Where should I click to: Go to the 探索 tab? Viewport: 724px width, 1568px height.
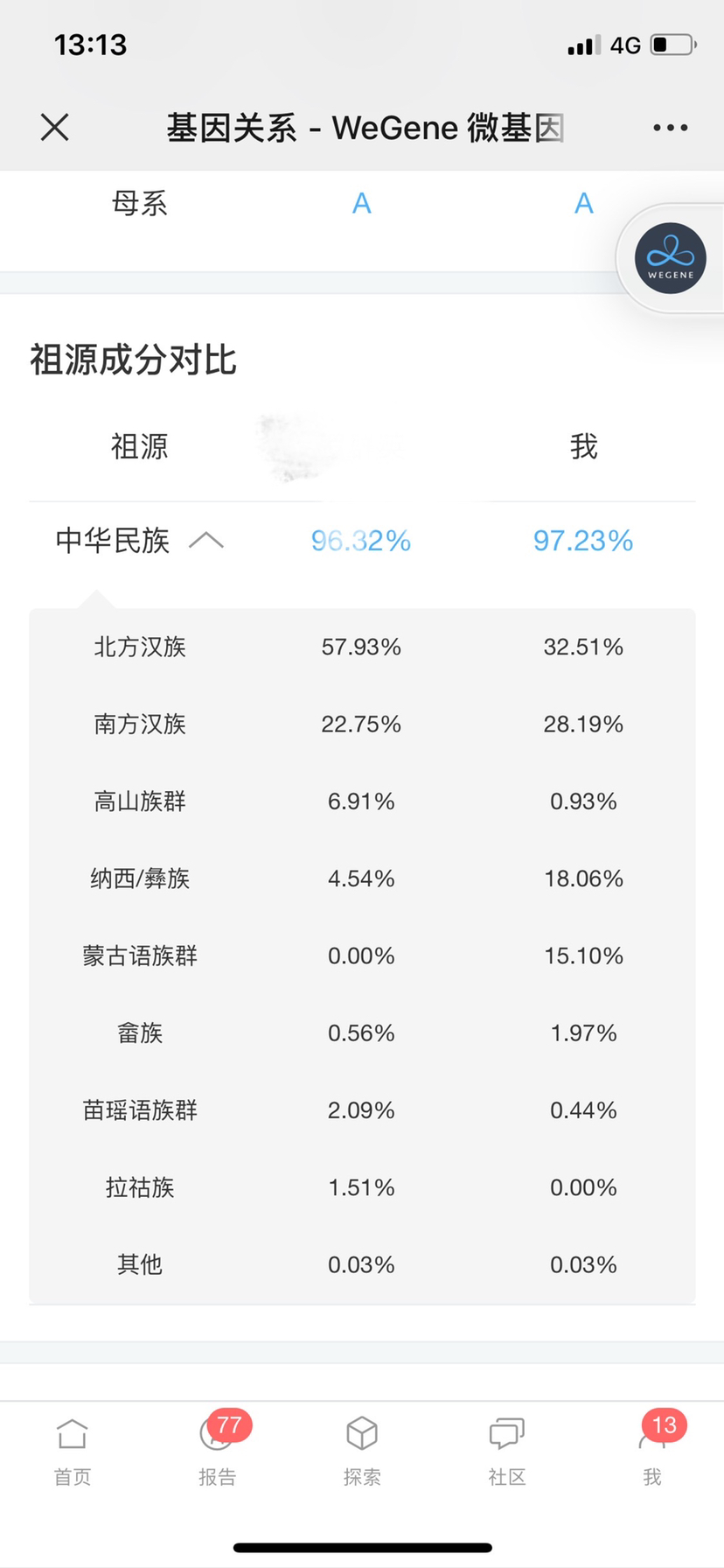pyautogui.click(x=362, y=1452)
